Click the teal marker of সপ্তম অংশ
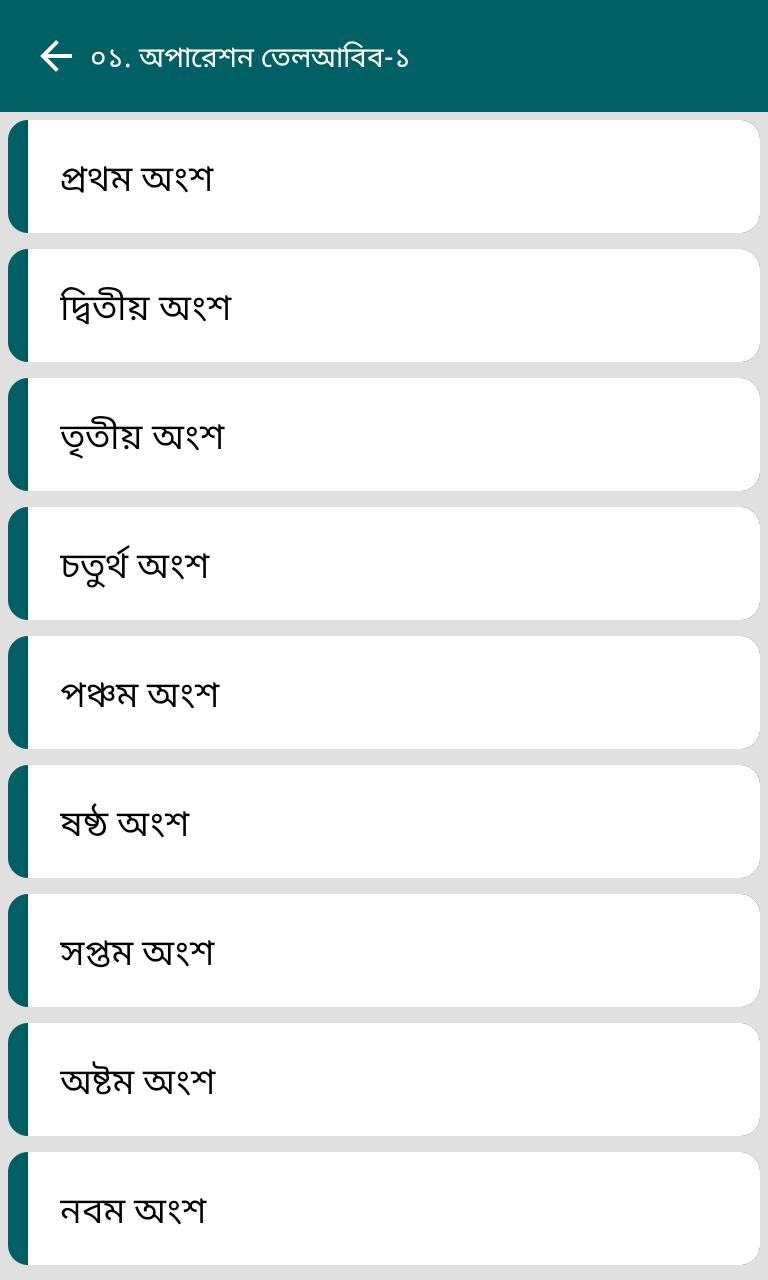 pyautogui.click(x=15, y=949)
